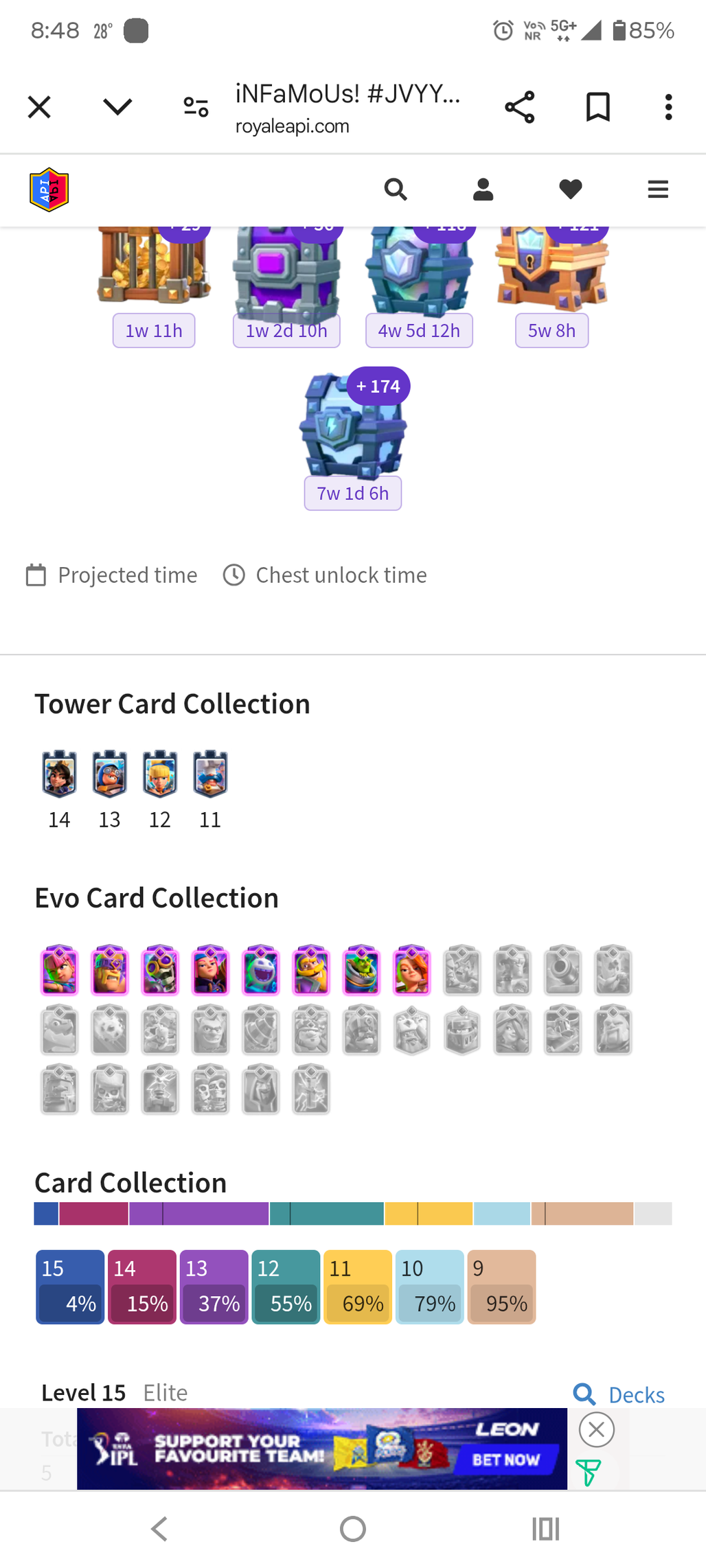Viewport: 706px width, 1568px height.
Task: Open the Decks search link
Action: pos(619,1394)
